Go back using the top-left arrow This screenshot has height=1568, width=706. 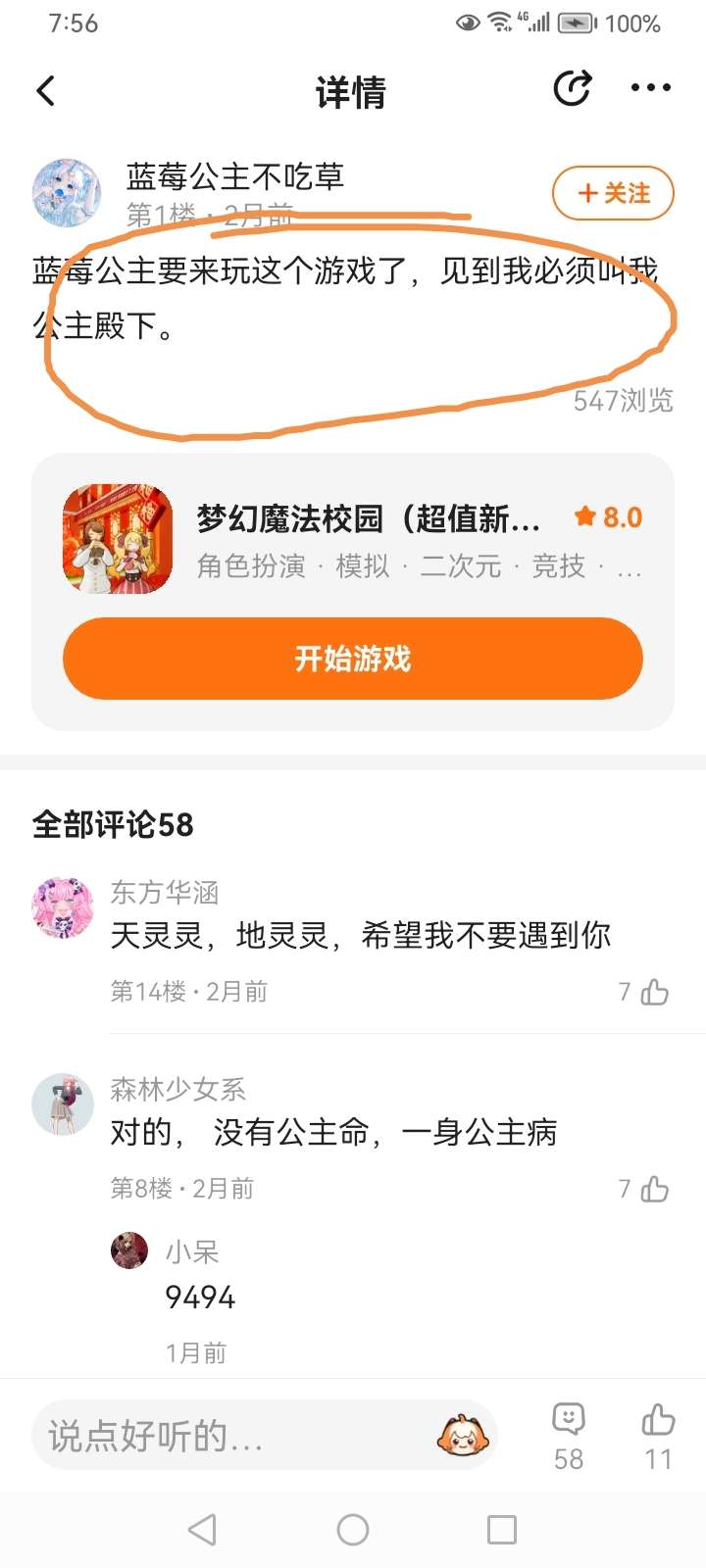pos(46,91)
